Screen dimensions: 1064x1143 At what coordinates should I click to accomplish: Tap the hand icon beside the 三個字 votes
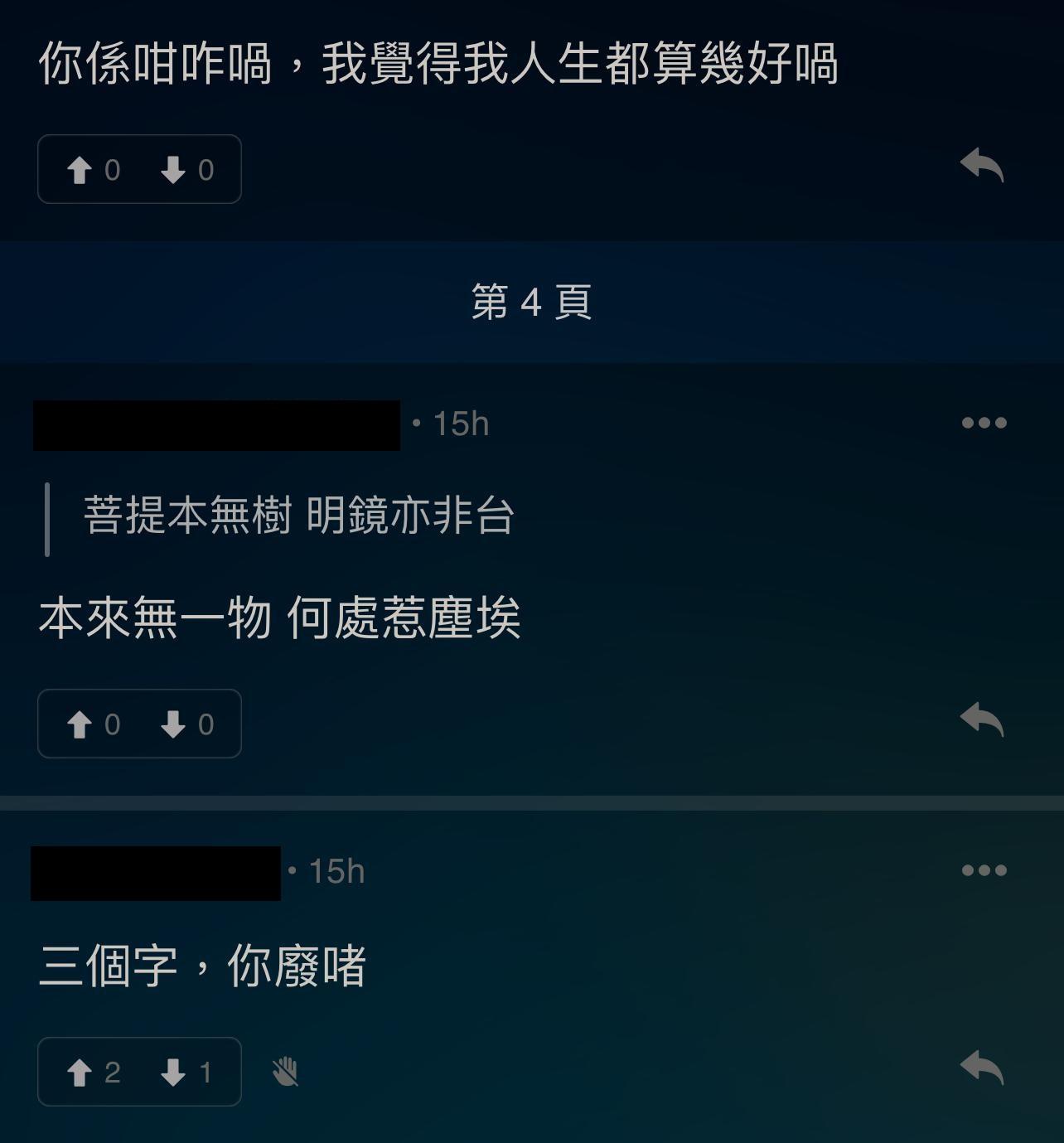(x=285, y=1073)
